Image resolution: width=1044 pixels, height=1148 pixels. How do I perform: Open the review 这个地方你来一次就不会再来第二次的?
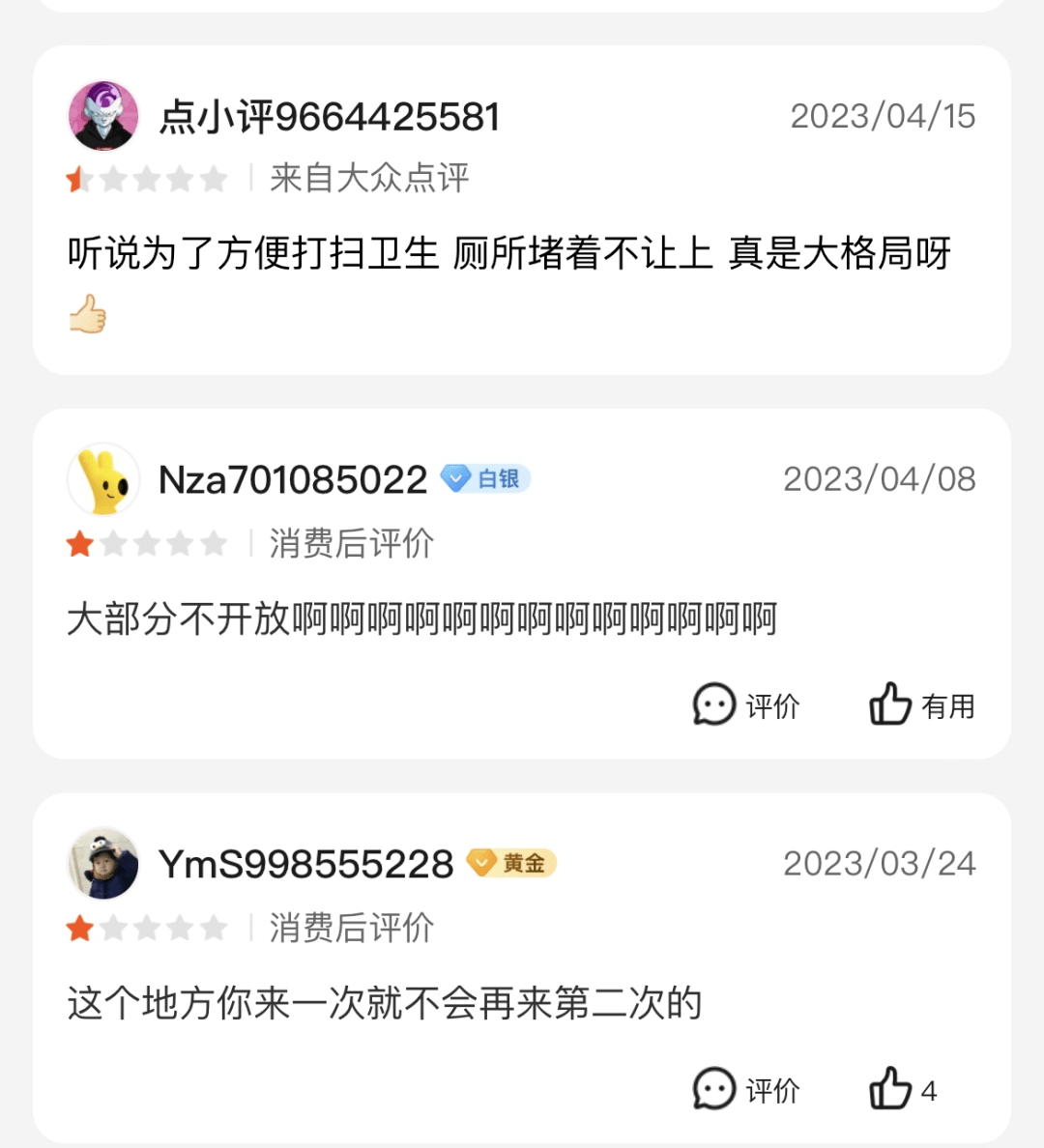tap(385, 1004)
